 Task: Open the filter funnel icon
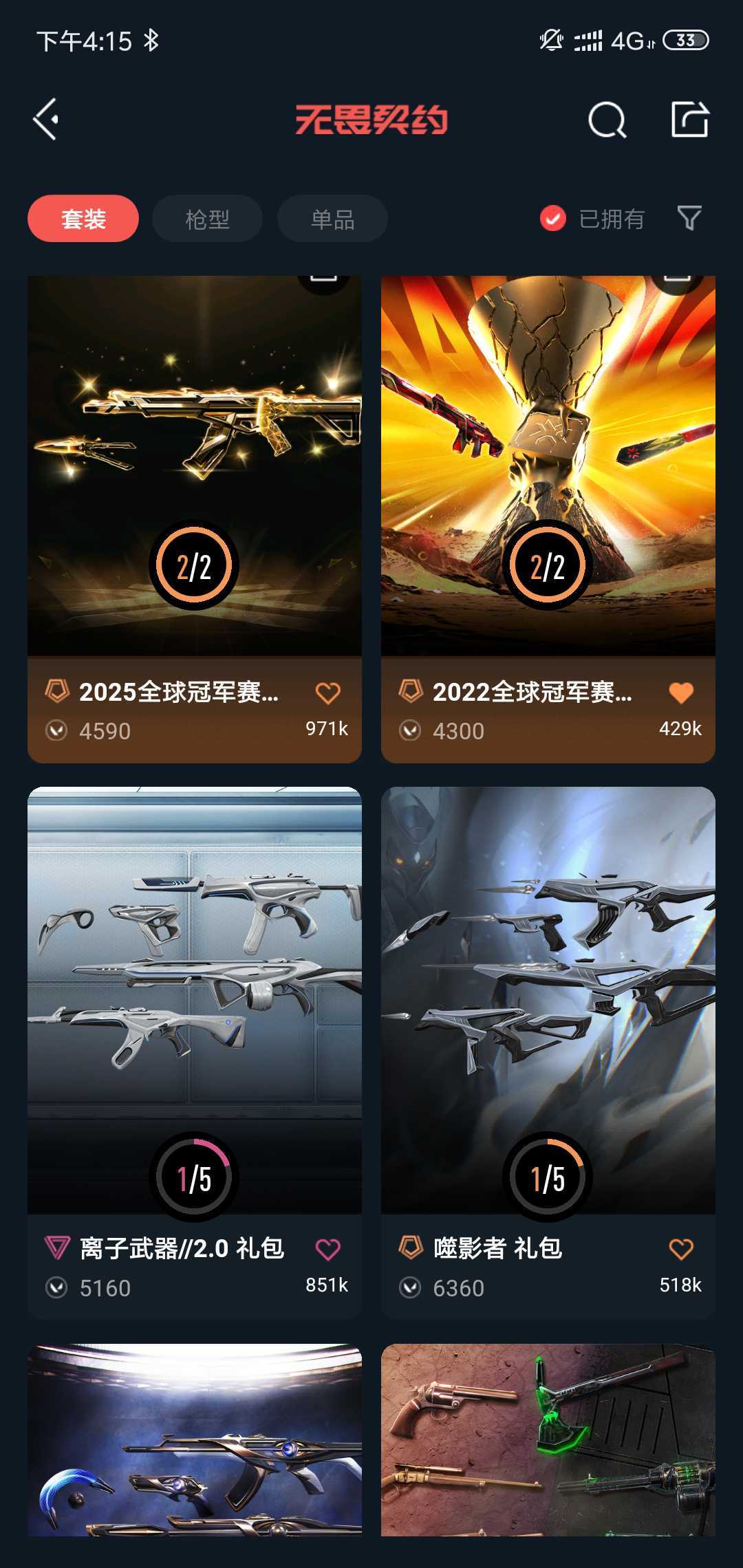689,218
